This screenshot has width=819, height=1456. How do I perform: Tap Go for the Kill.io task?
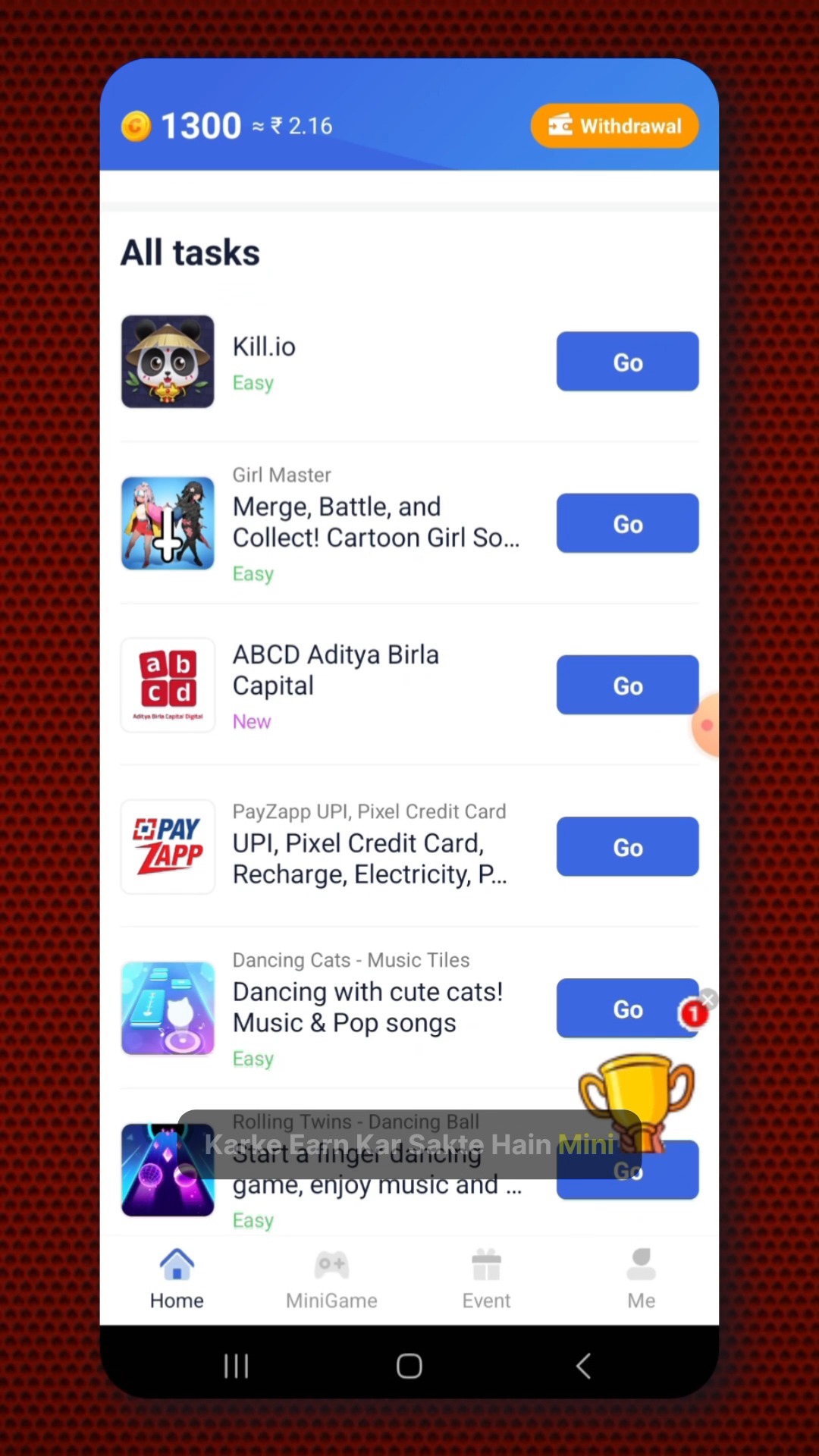627,362
